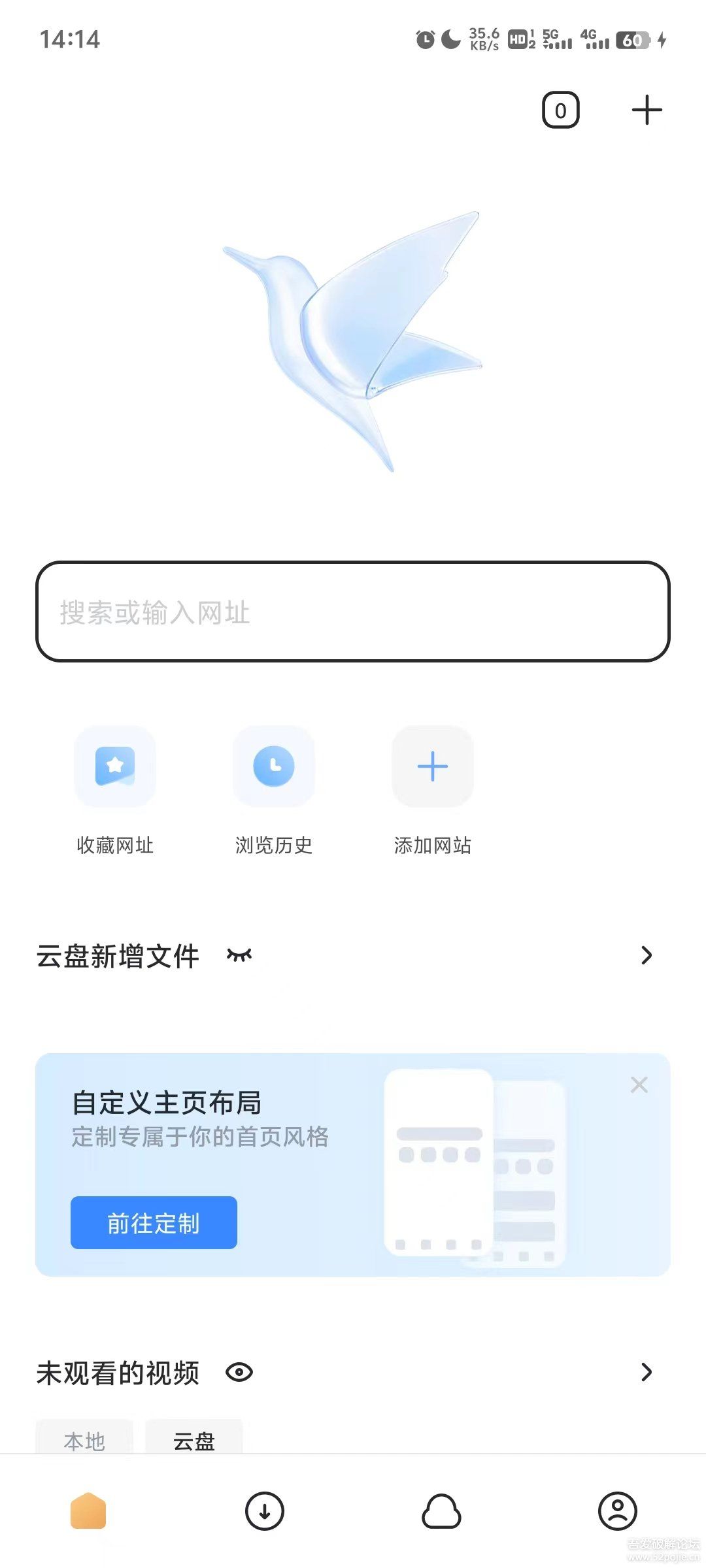The width and height of the screenshot is (706, 1568).
Task: Open 收藏网址 bookmarks shortcut
Action: (115, 767)
